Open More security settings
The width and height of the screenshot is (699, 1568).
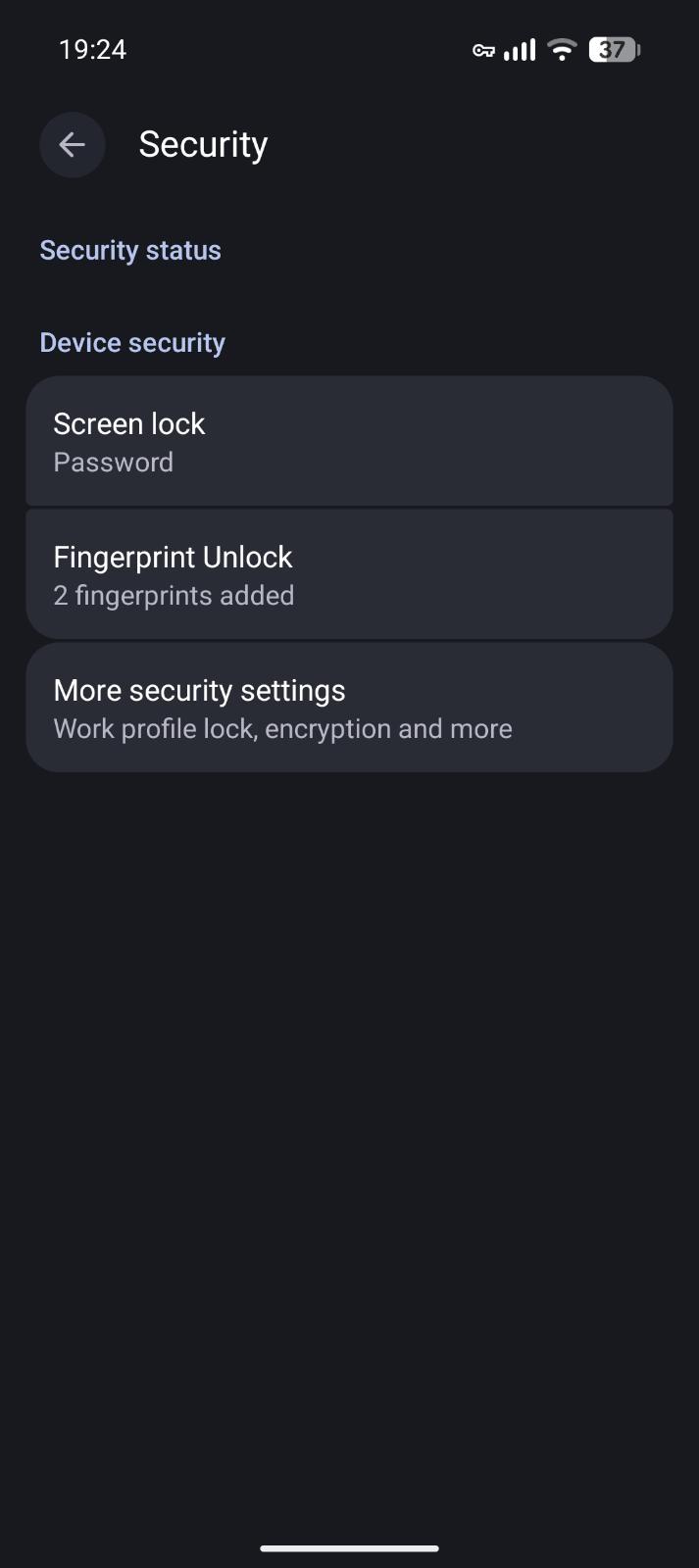349,709
